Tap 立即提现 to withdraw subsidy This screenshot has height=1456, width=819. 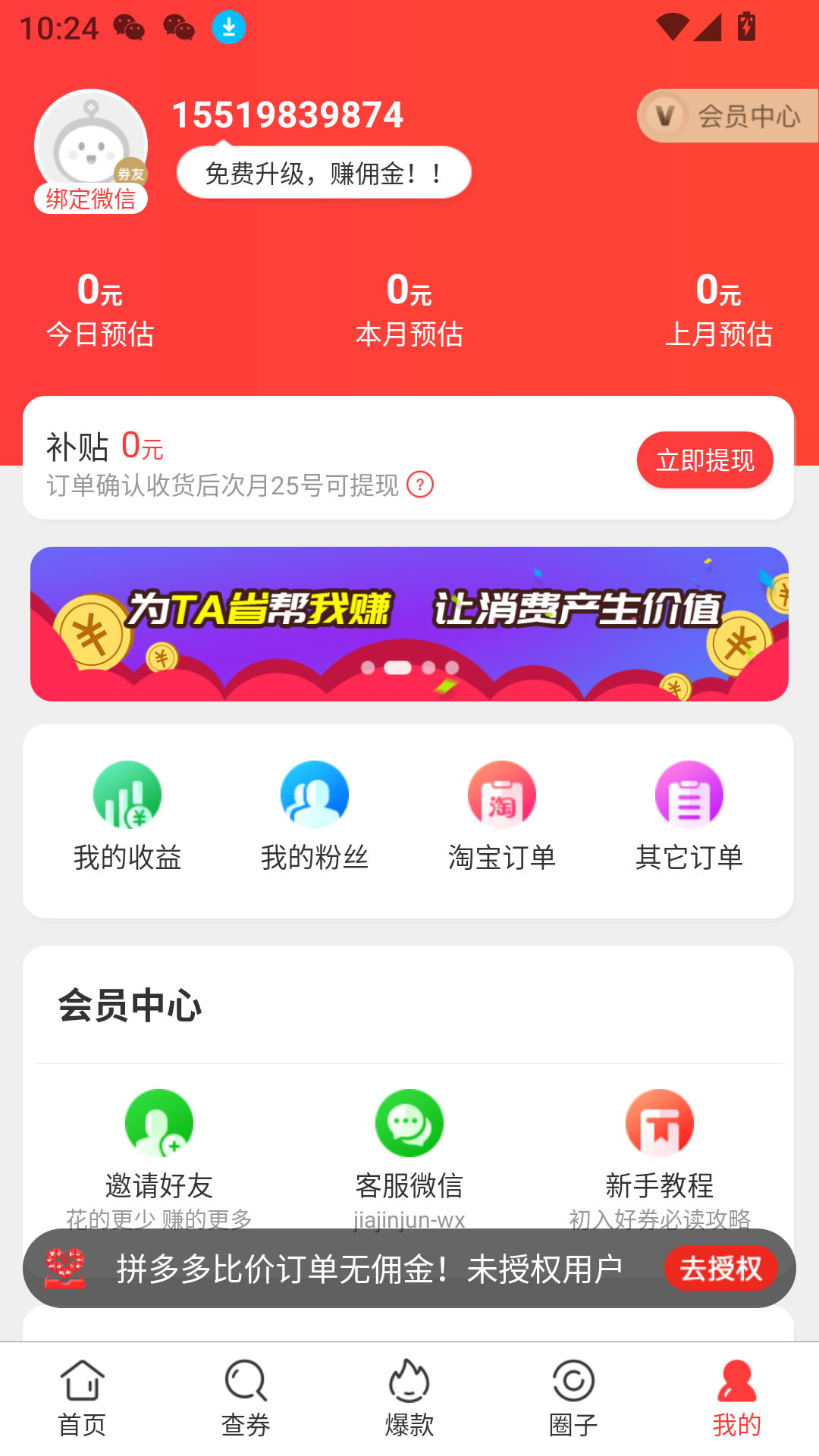coord(704,460)
